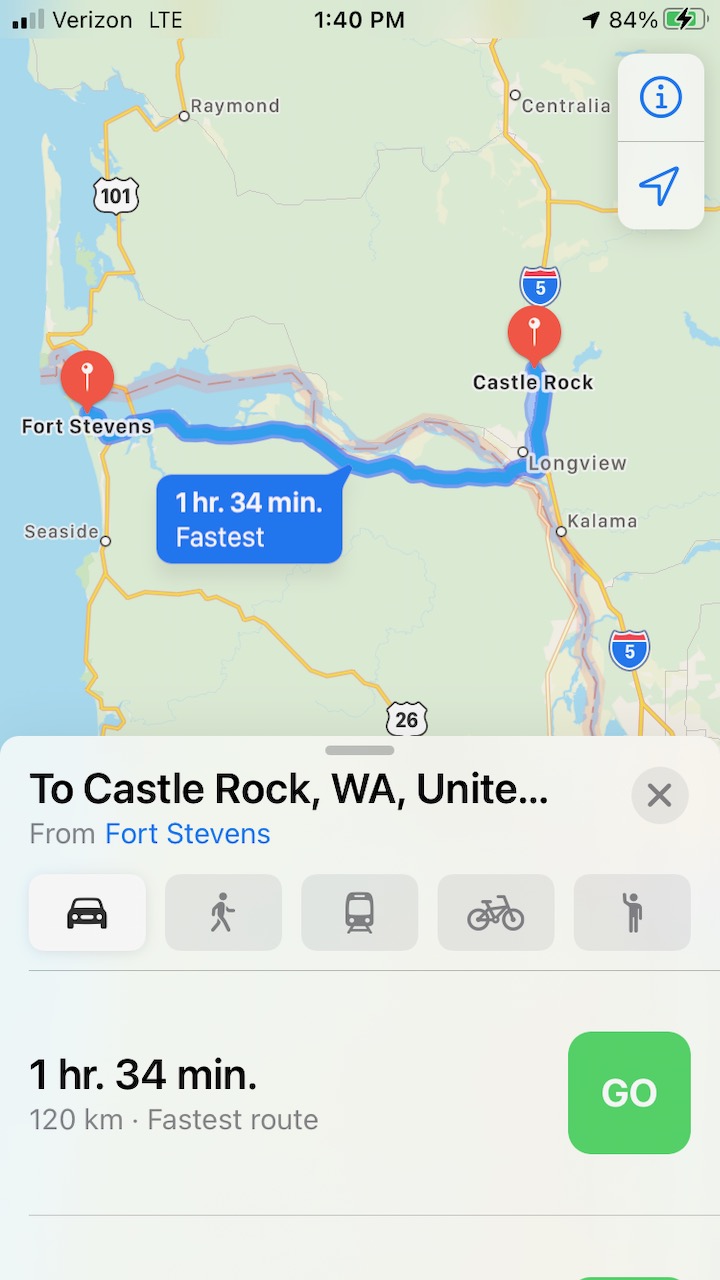Center map on current location
This screenshot has height=1280, width=720.
(660, 186)
